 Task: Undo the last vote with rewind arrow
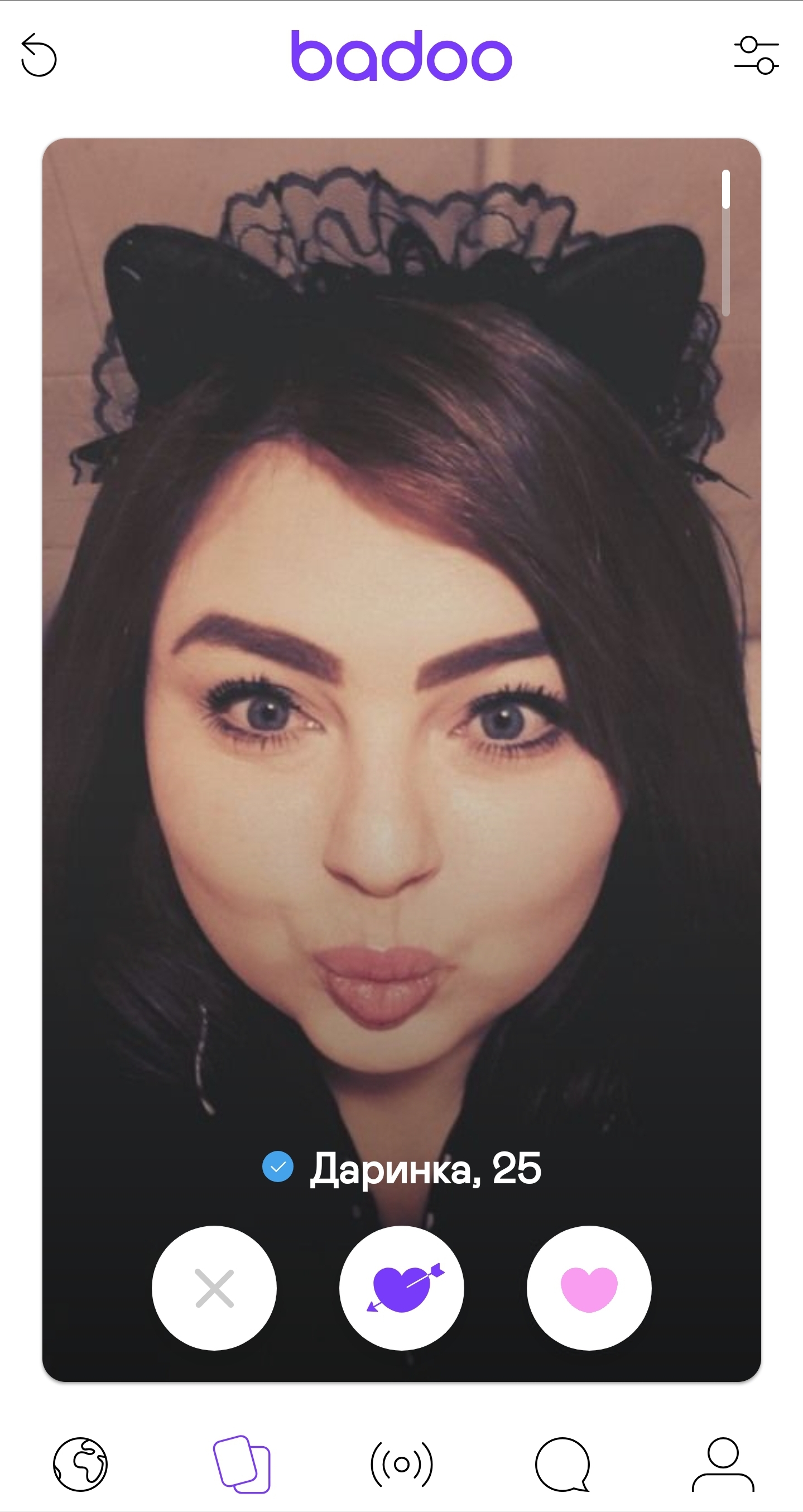click(39, 55)
